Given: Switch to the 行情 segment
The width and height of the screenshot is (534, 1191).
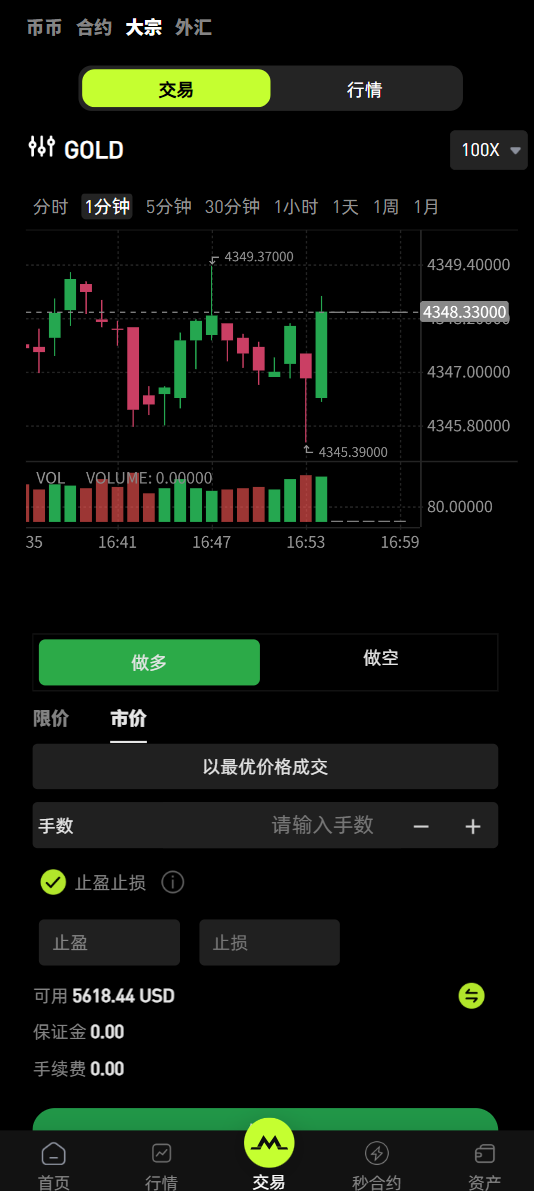Looking at the screenshot, I should point(365,90).
